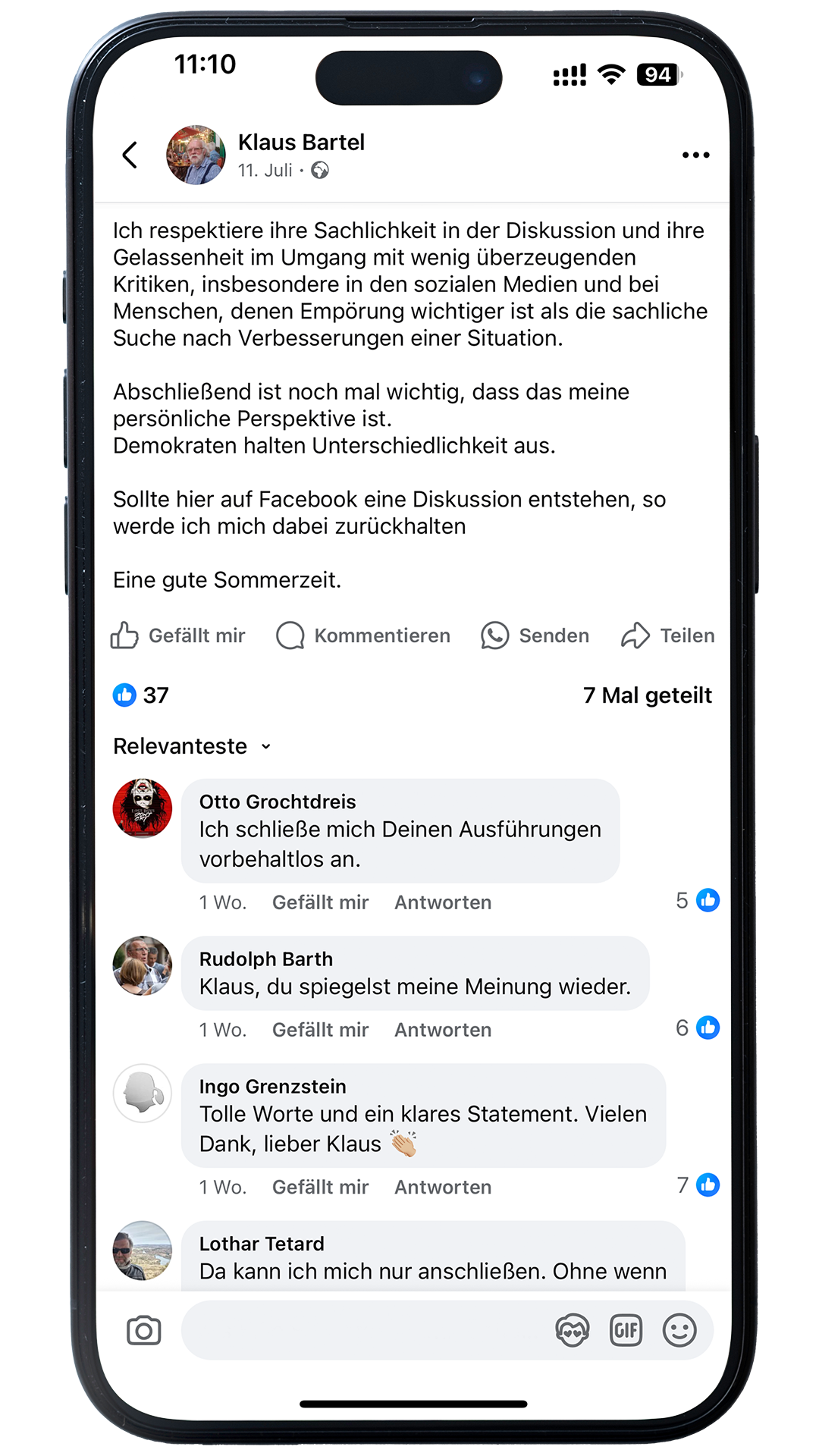Open the emoji smiley picker
Image resolution: width=819 pixels, height=1456 pixels.
coord(679,1330)
